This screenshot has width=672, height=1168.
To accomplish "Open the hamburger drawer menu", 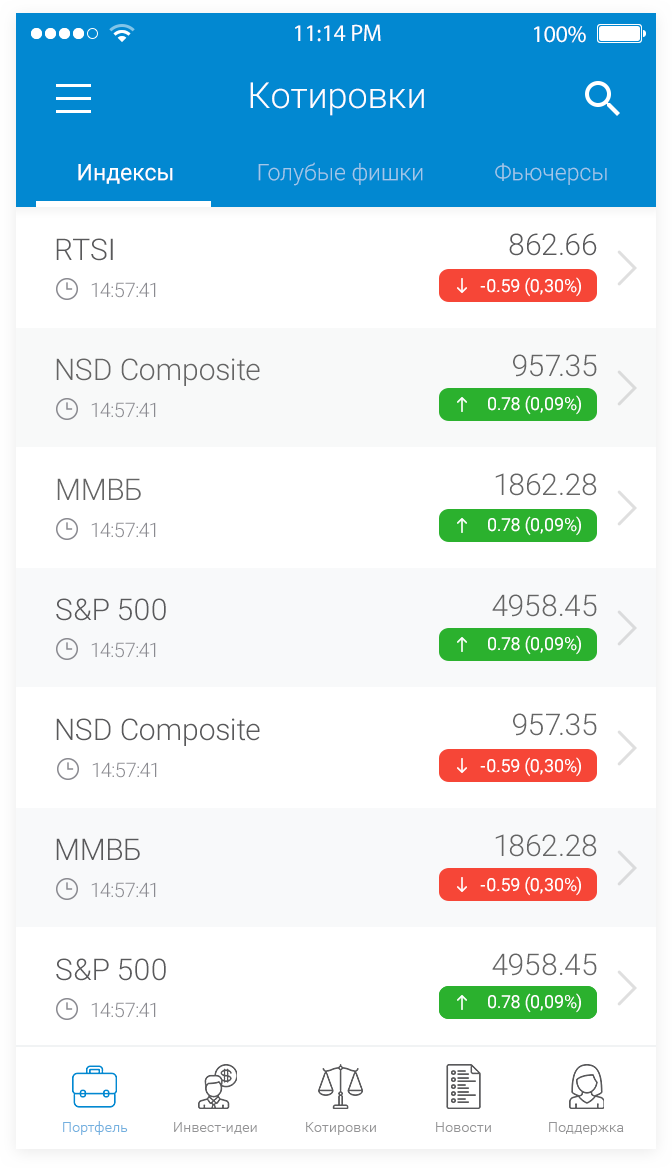I will coord(73,98).
